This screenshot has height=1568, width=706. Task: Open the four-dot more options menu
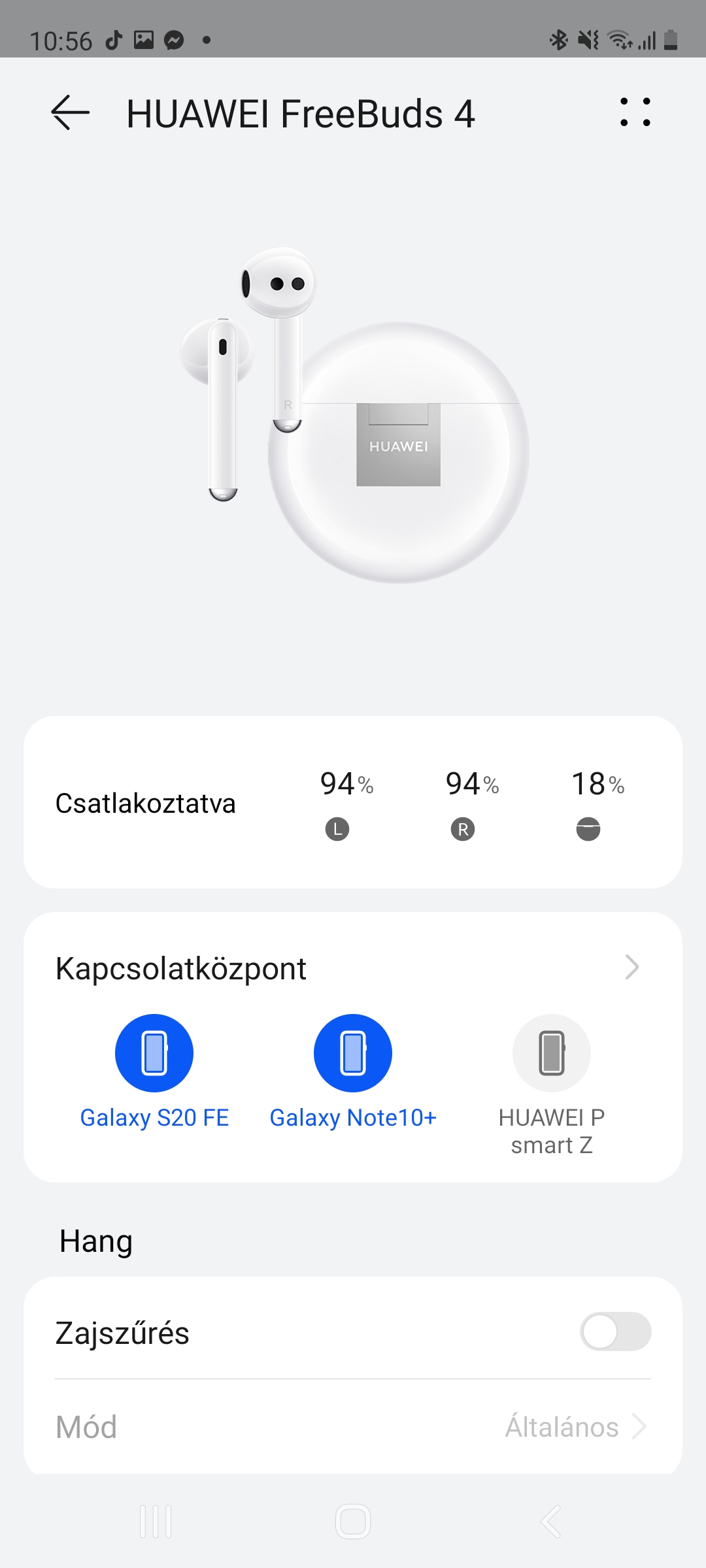click(x=635, y=112)
